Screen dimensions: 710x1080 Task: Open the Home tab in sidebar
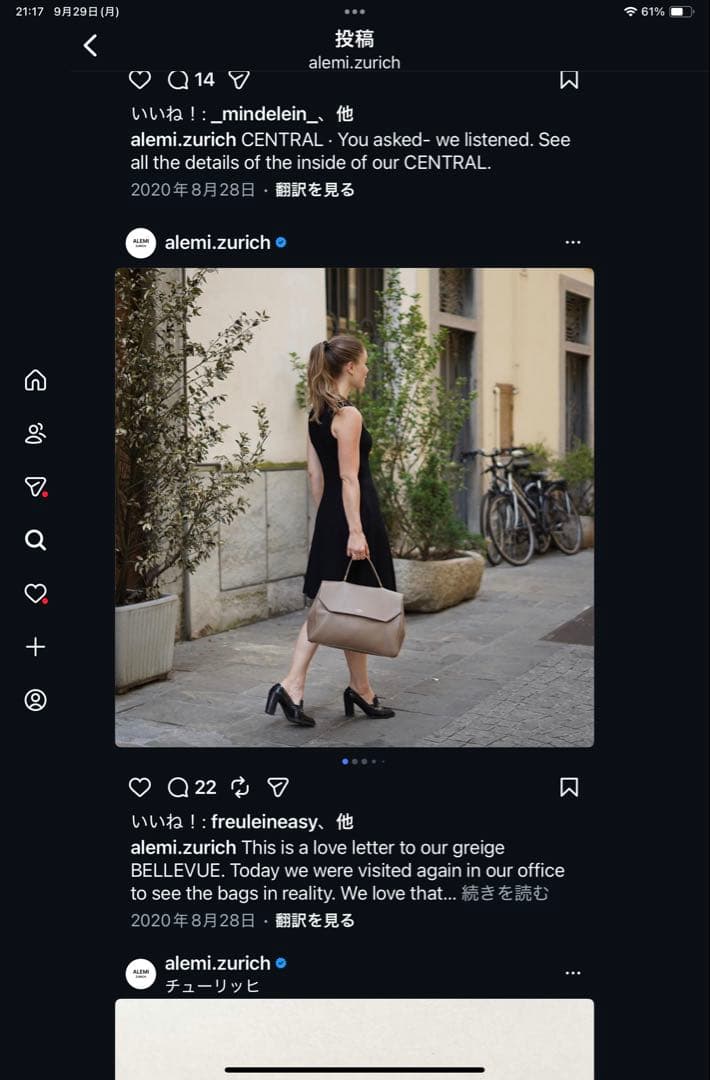coord(35,380)
